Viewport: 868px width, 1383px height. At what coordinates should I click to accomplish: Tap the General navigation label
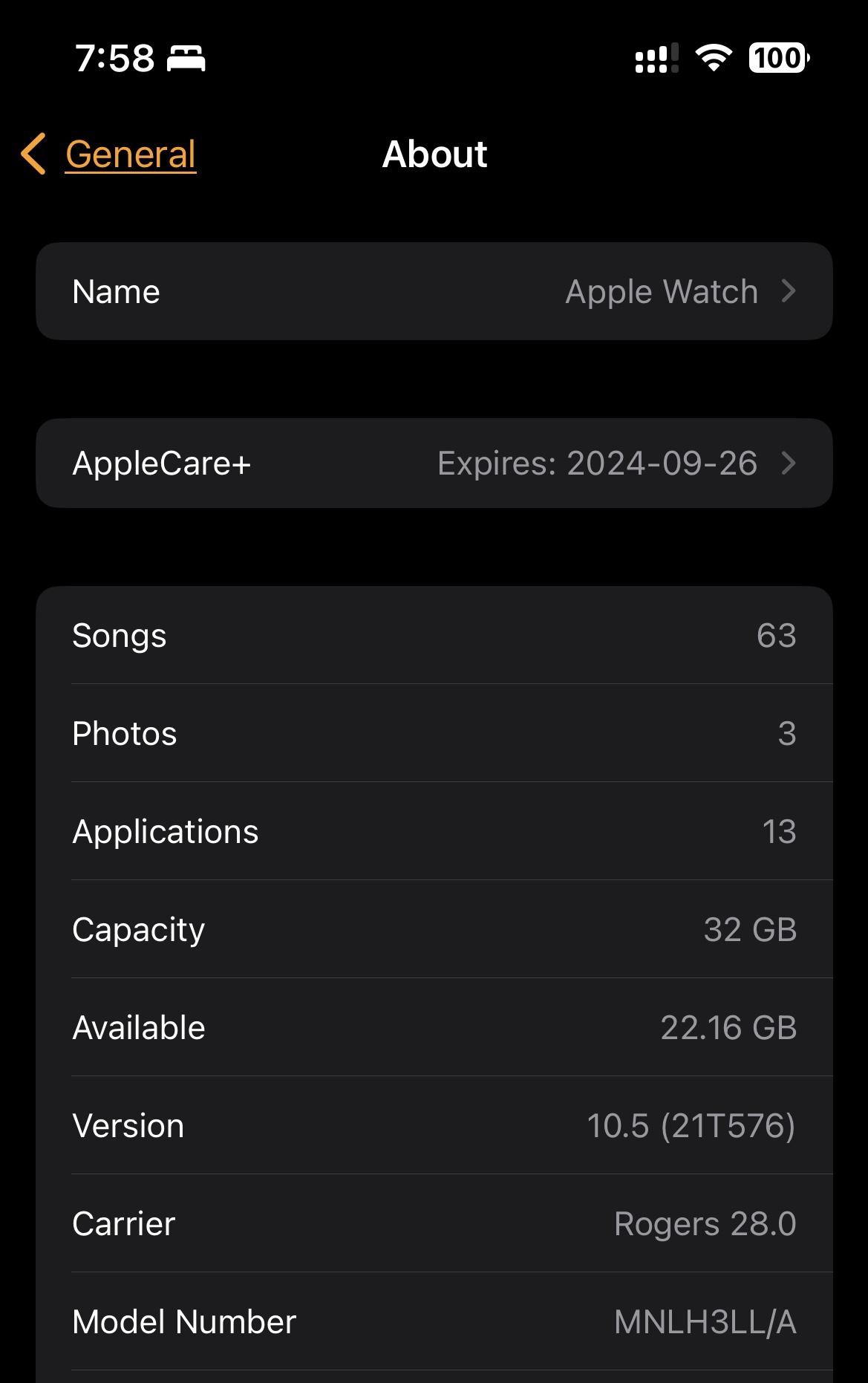pyautogui.click(x=131, y=154)
